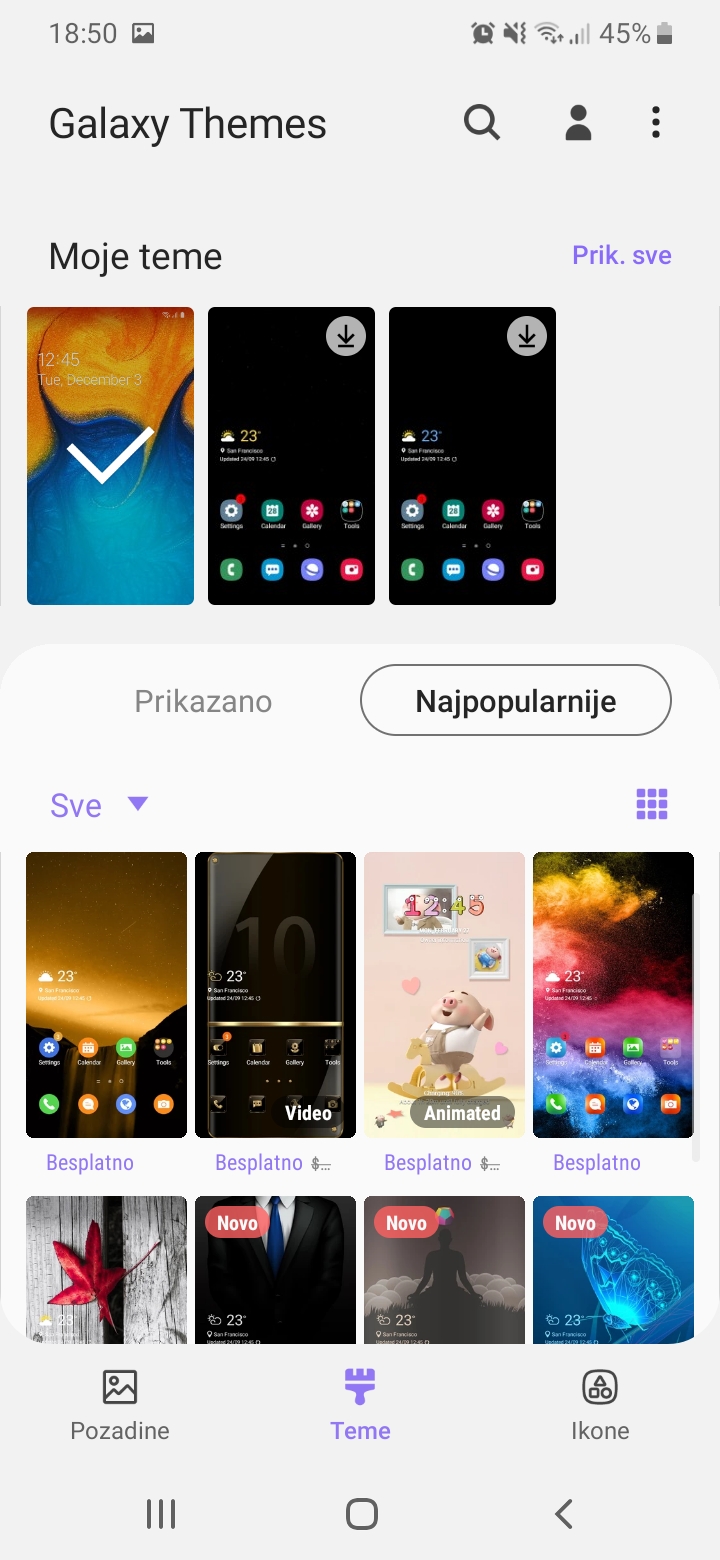Switch to the Prikazano tab

(x=203, y=701)
